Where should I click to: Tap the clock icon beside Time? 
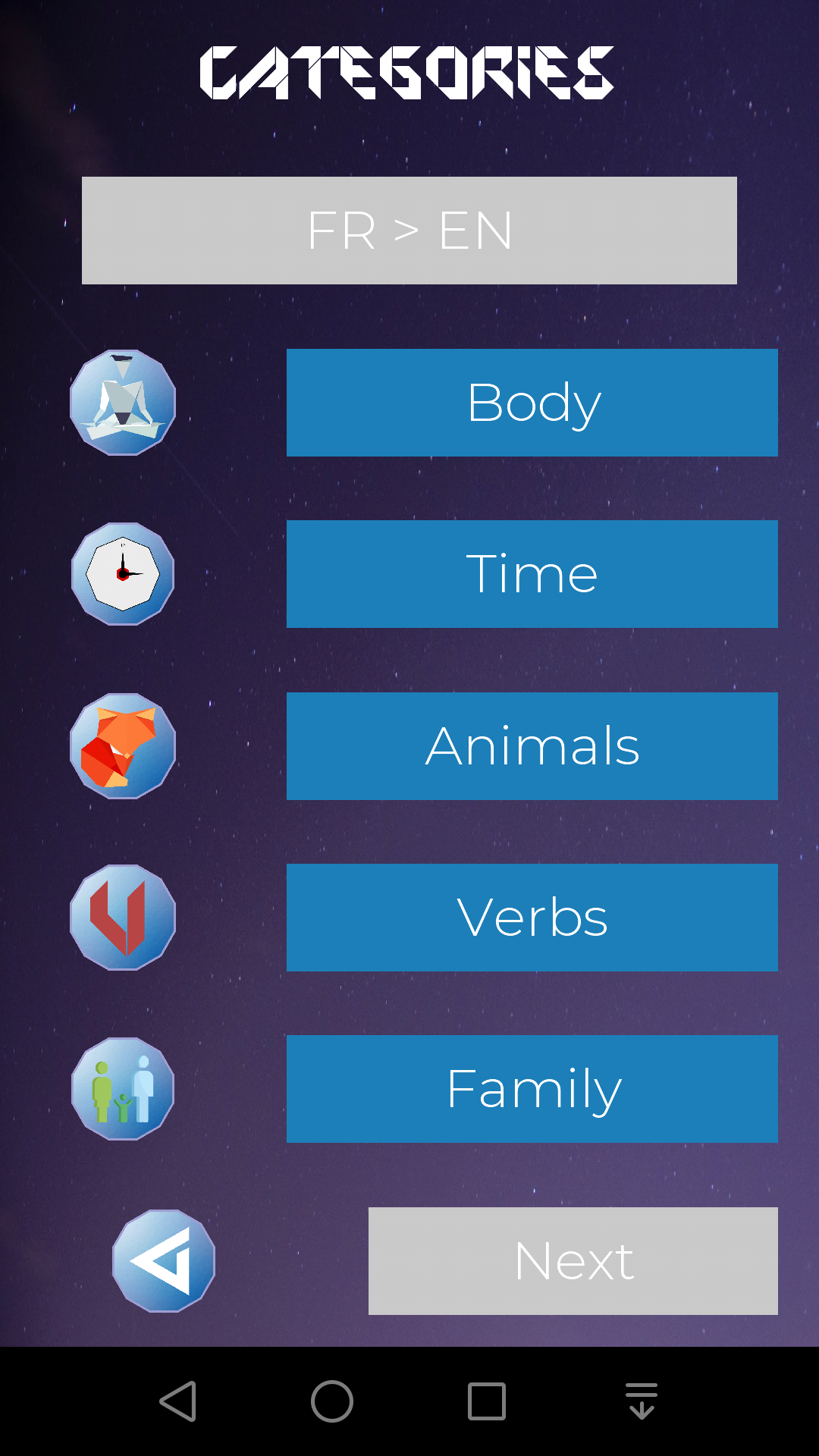[123, 574]
